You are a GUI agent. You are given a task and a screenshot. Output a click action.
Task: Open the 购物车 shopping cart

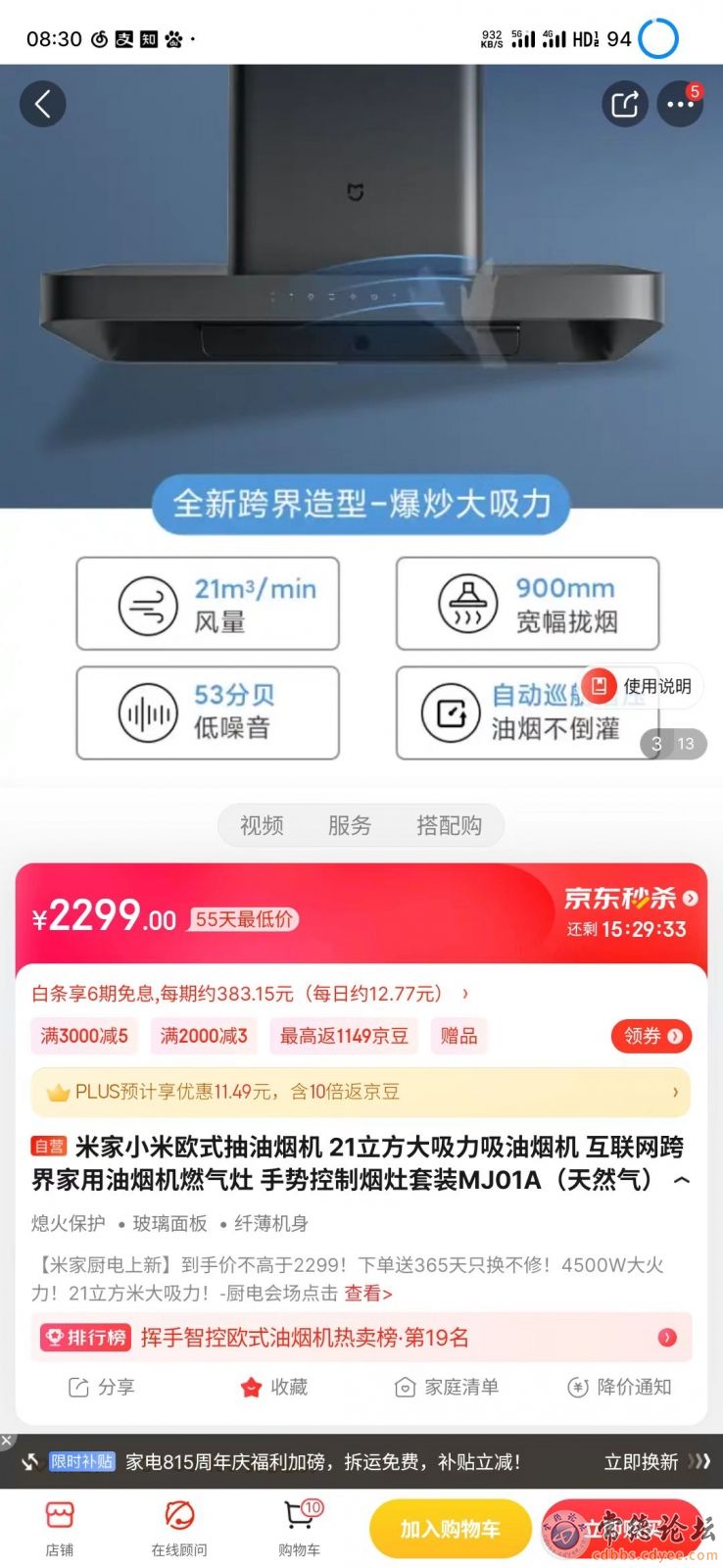[299, 1527]
